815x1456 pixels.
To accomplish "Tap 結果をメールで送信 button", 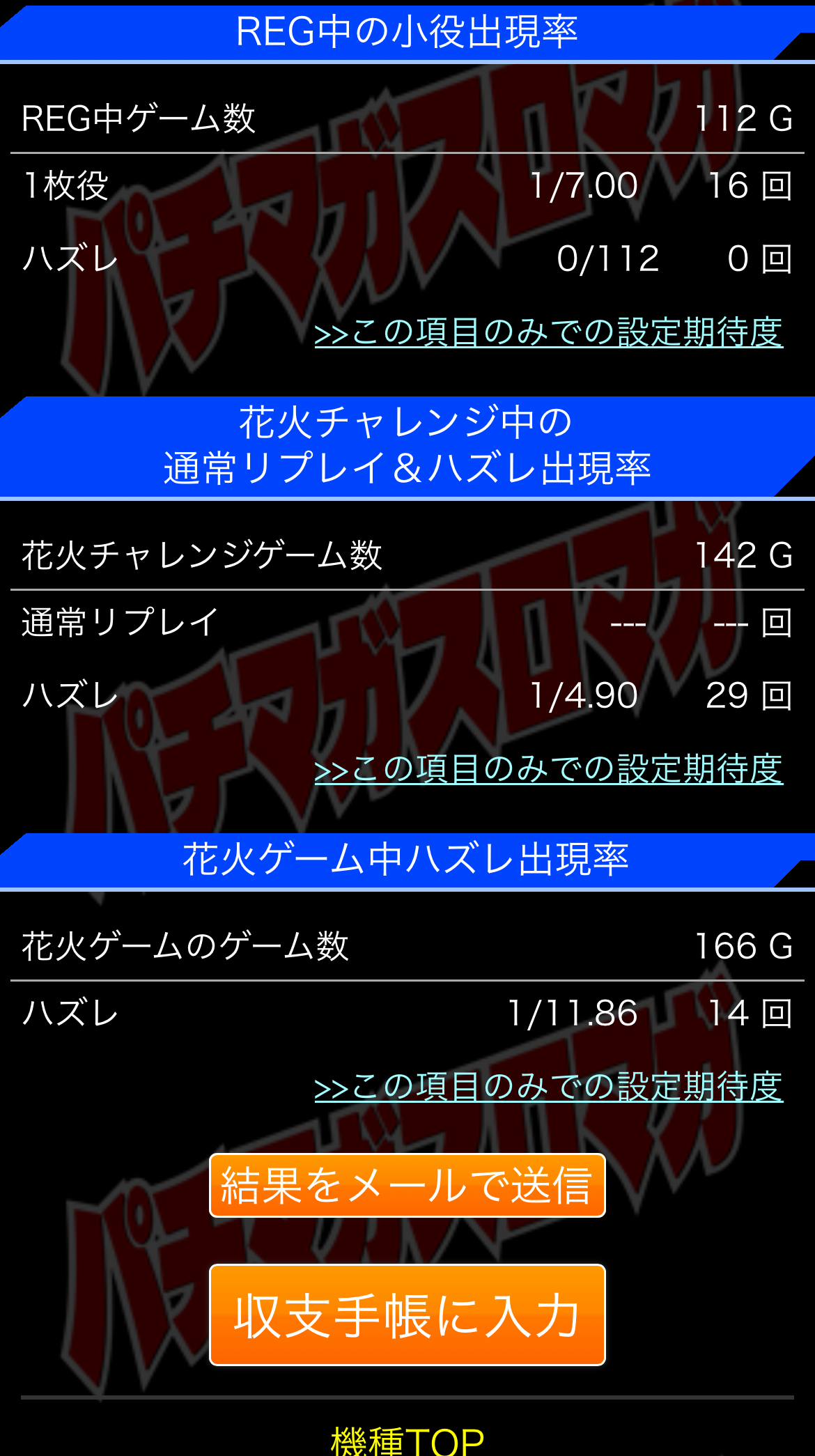I will pos(407,1186).
